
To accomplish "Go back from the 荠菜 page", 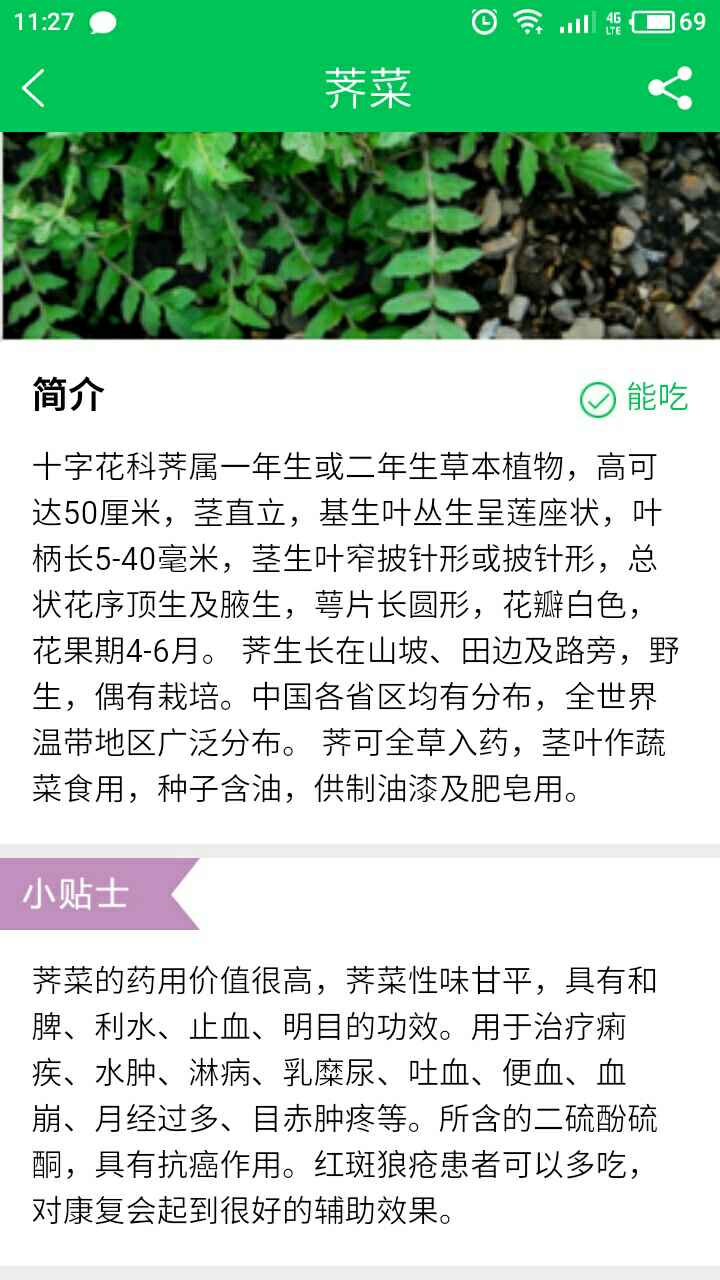I will [34, 88].
